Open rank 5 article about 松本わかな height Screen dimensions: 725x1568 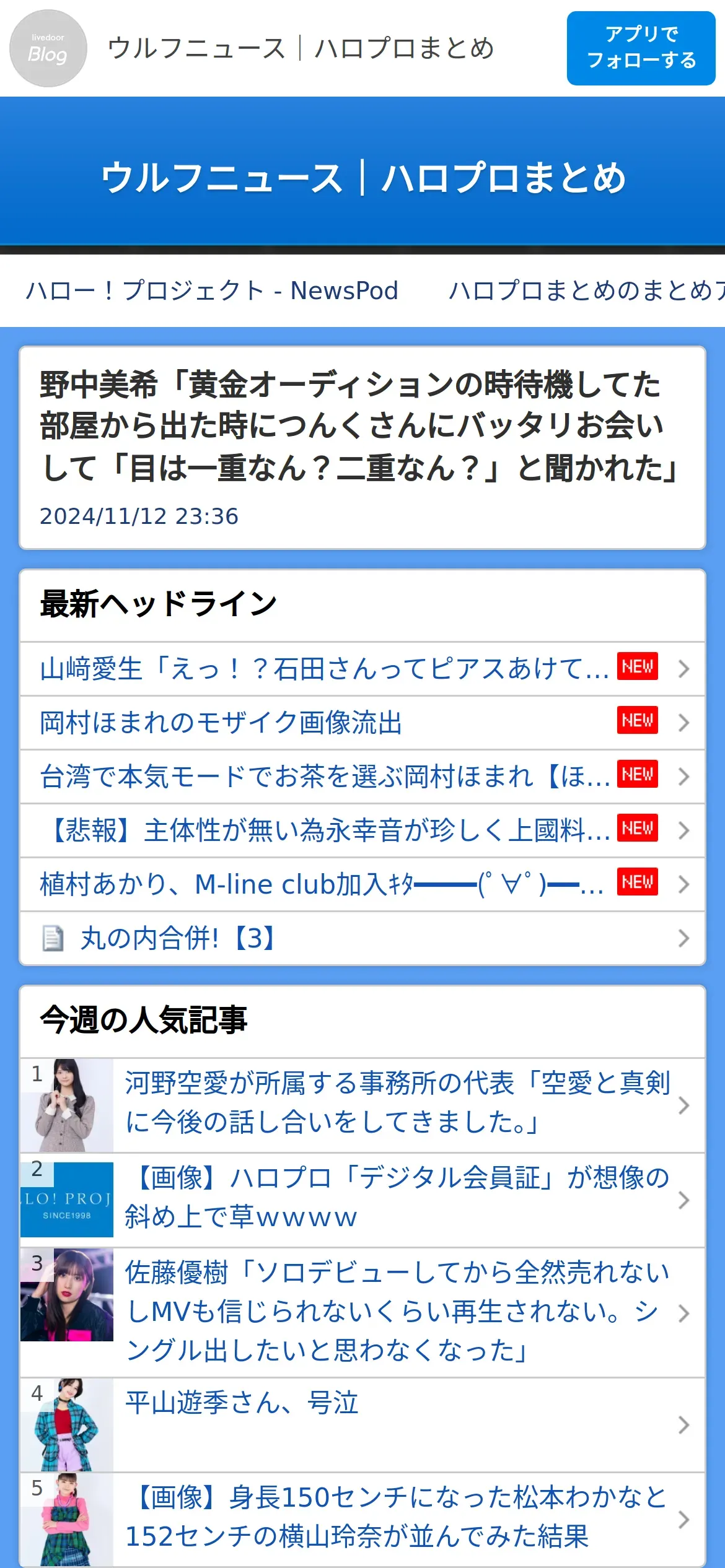pos(362,1520)
